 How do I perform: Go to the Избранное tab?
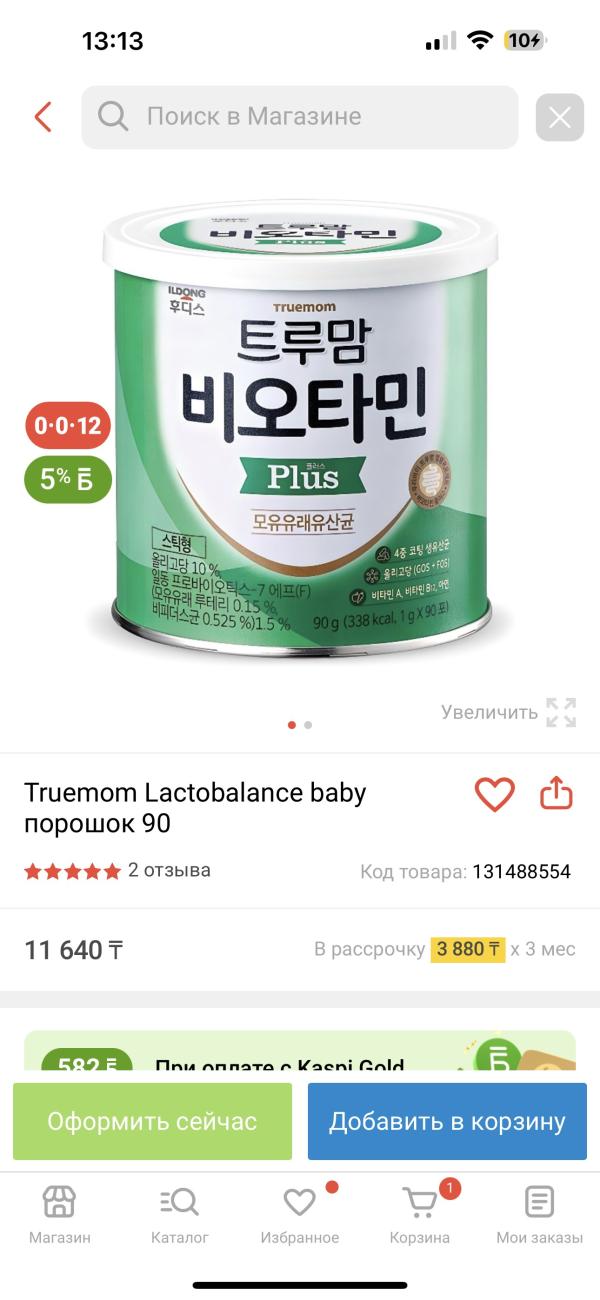[x=300, y=1215]
